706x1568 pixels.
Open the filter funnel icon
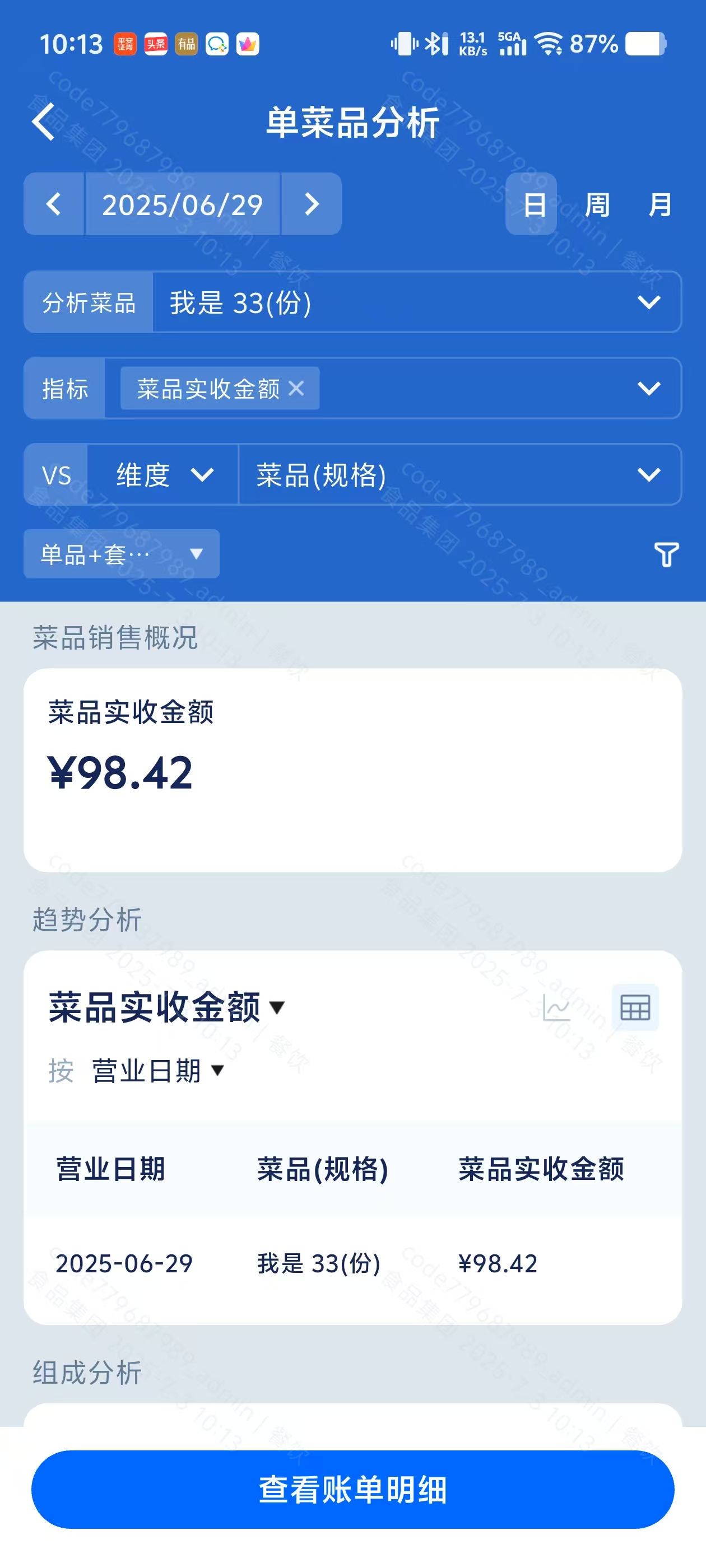(x=666, y=554)
